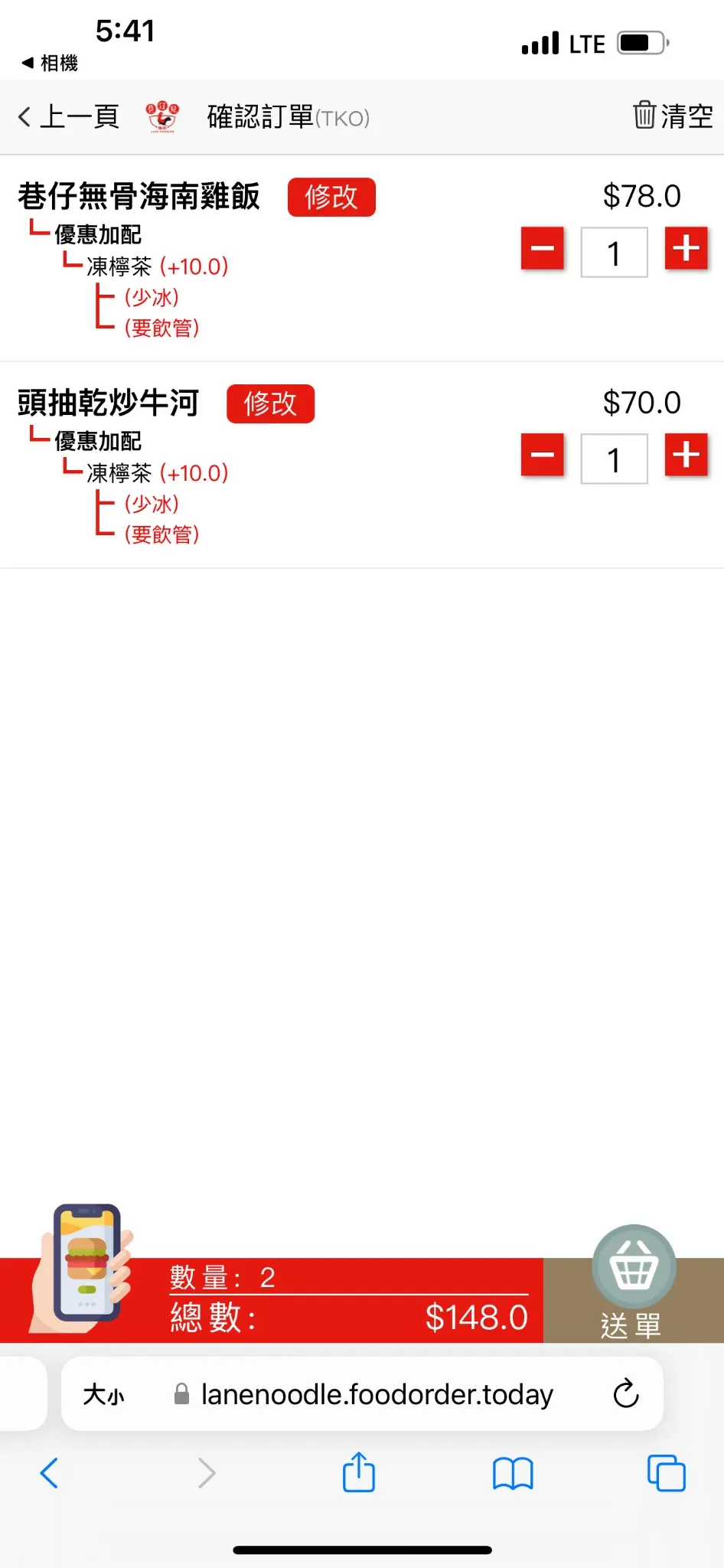This screenshot has height=1568, width=724.
Task: Go back via 上一頁
Action: point(69,117)
